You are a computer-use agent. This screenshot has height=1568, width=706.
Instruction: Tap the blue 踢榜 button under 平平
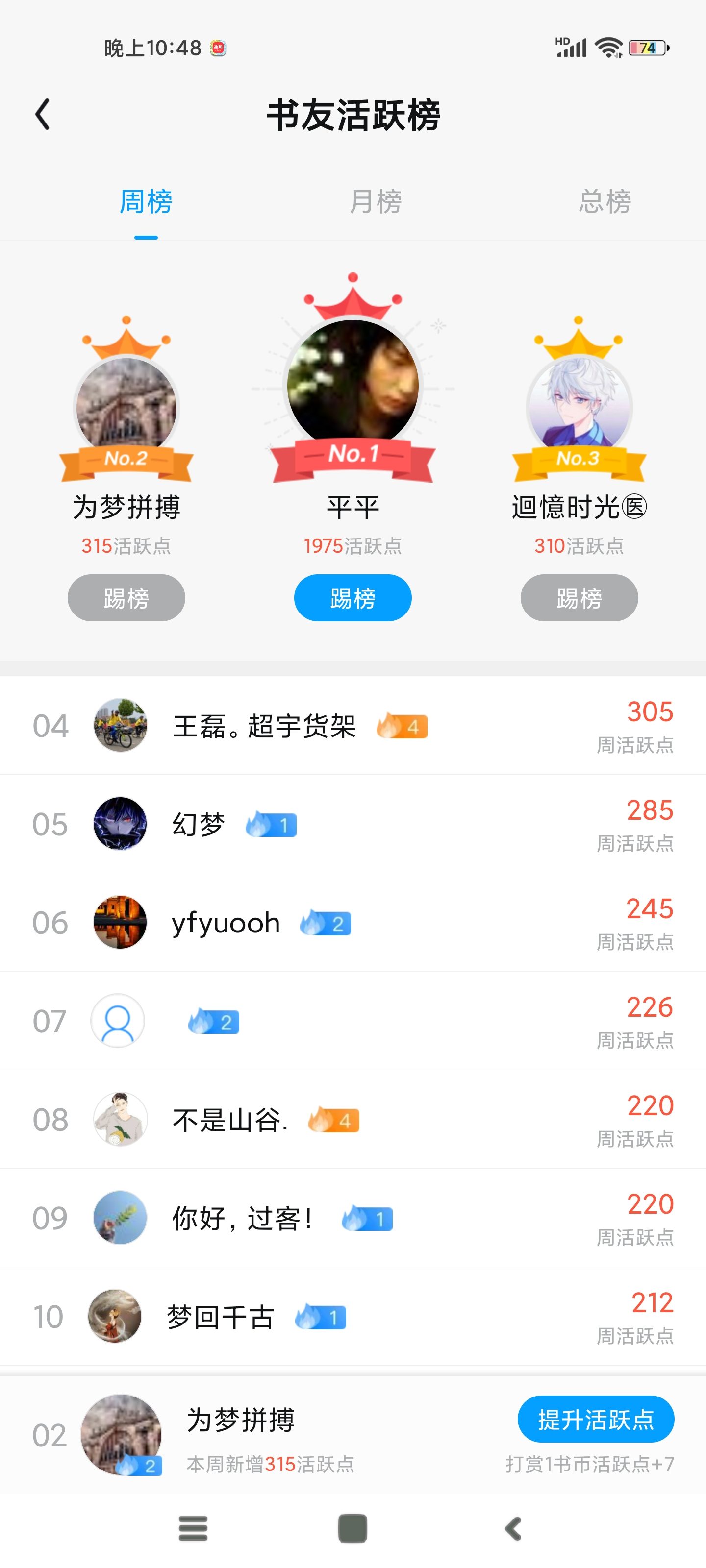(x=353, y=598)
